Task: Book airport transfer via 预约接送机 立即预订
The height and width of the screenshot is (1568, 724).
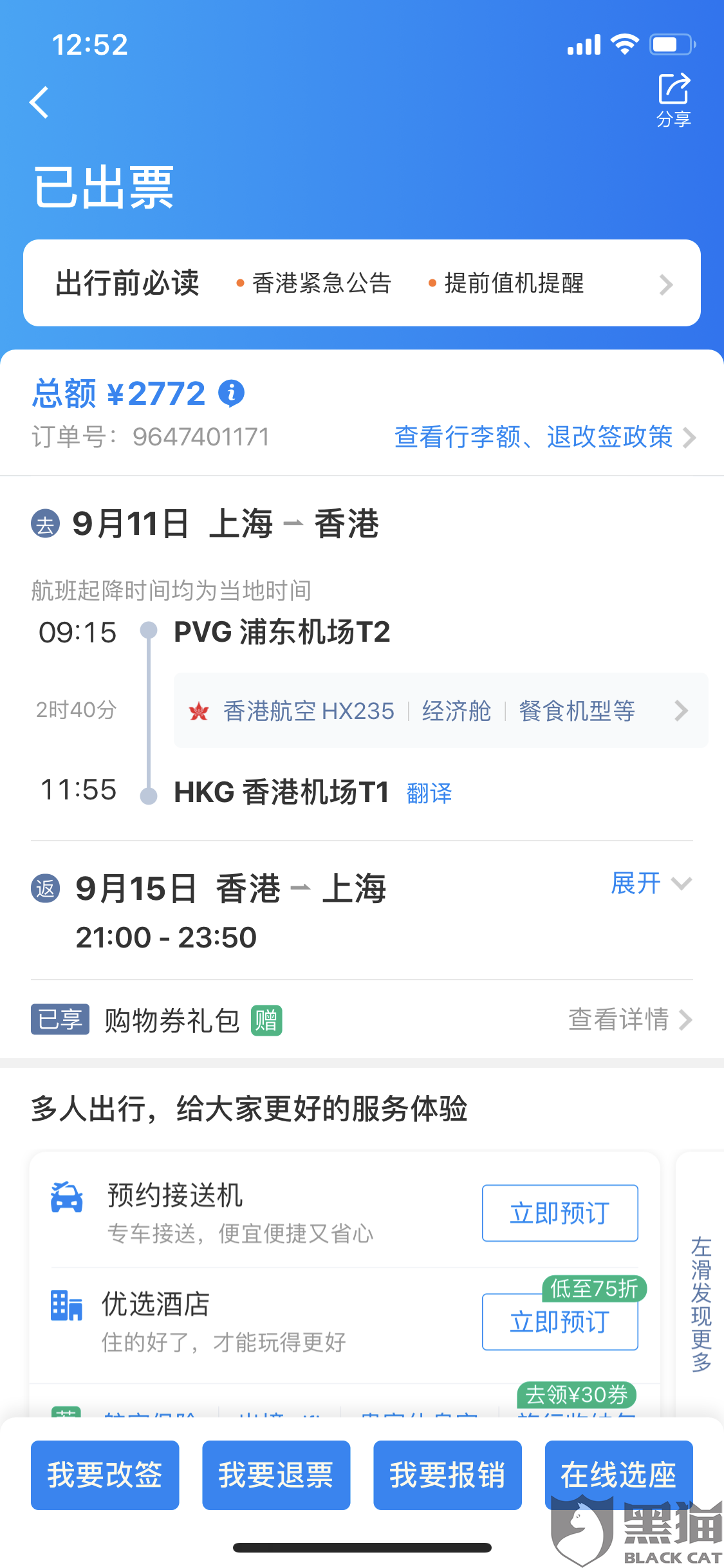Action: [x=560, y=1213]
